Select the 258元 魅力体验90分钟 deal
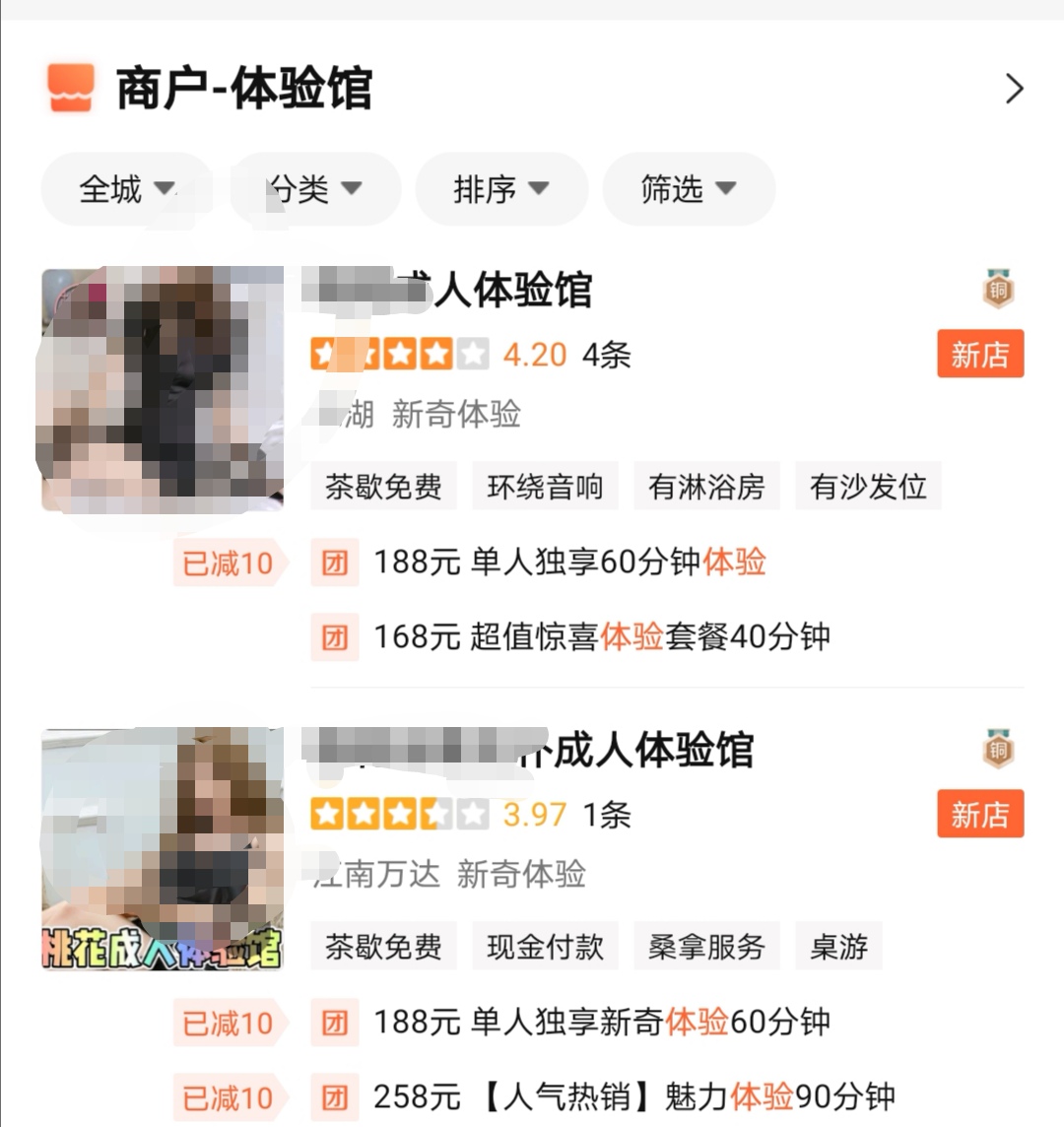 [x=632, y=1096]
